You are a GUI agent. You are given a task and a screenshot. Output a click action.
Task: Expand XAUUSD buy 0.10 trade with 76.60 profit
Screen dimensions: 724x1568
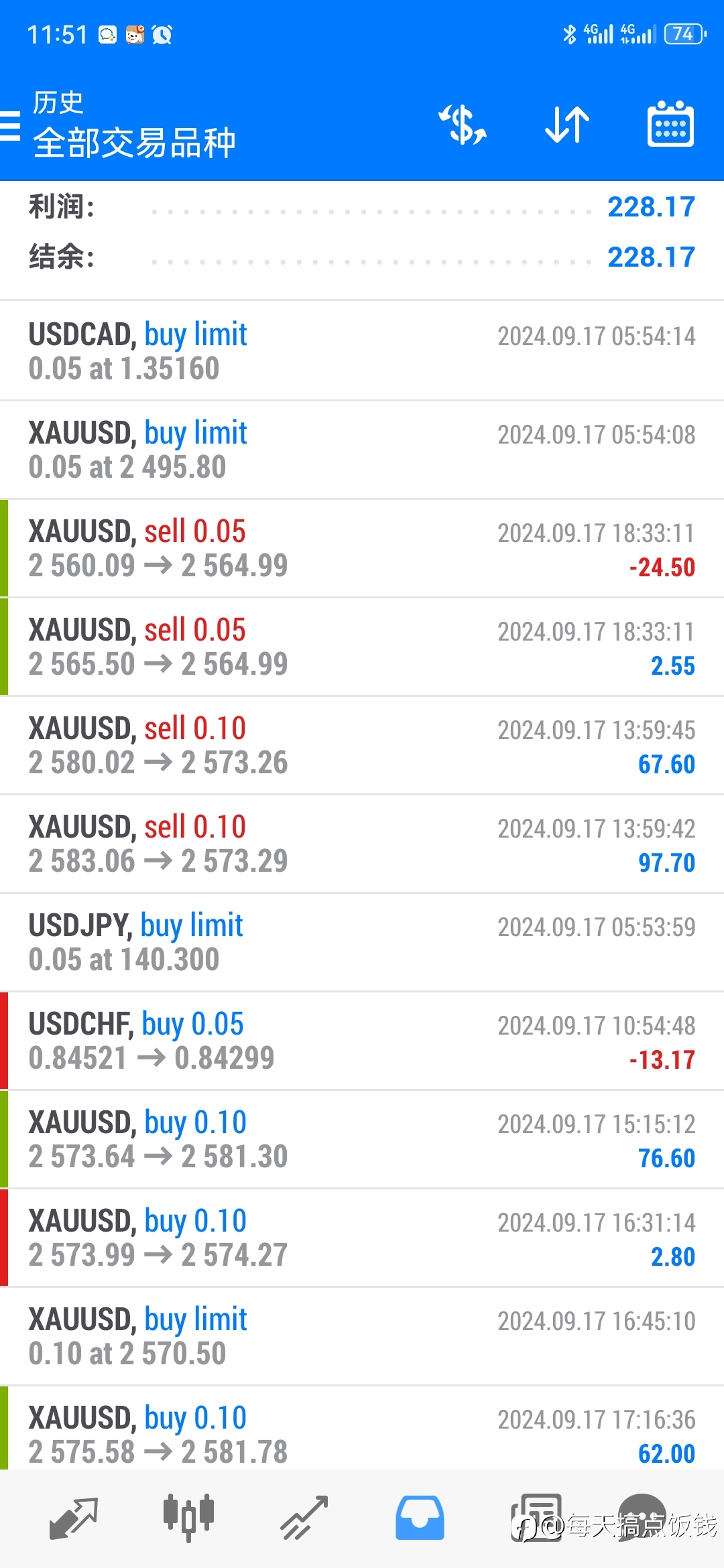[x=362, y=1139]
